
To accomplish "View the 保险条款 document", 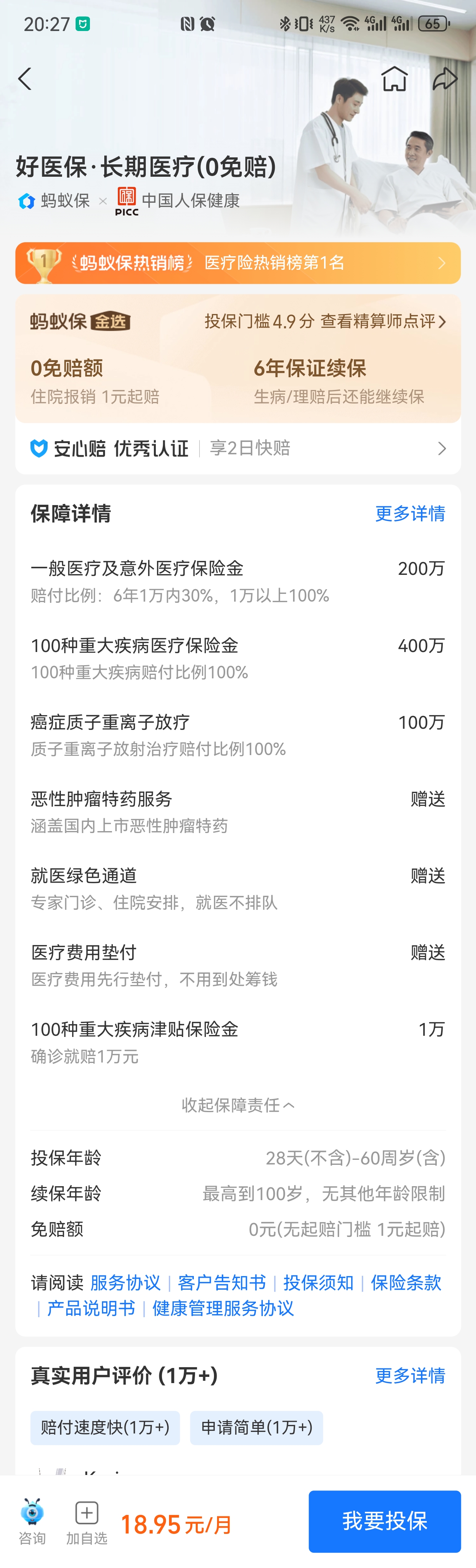I will click(406, 1283).
